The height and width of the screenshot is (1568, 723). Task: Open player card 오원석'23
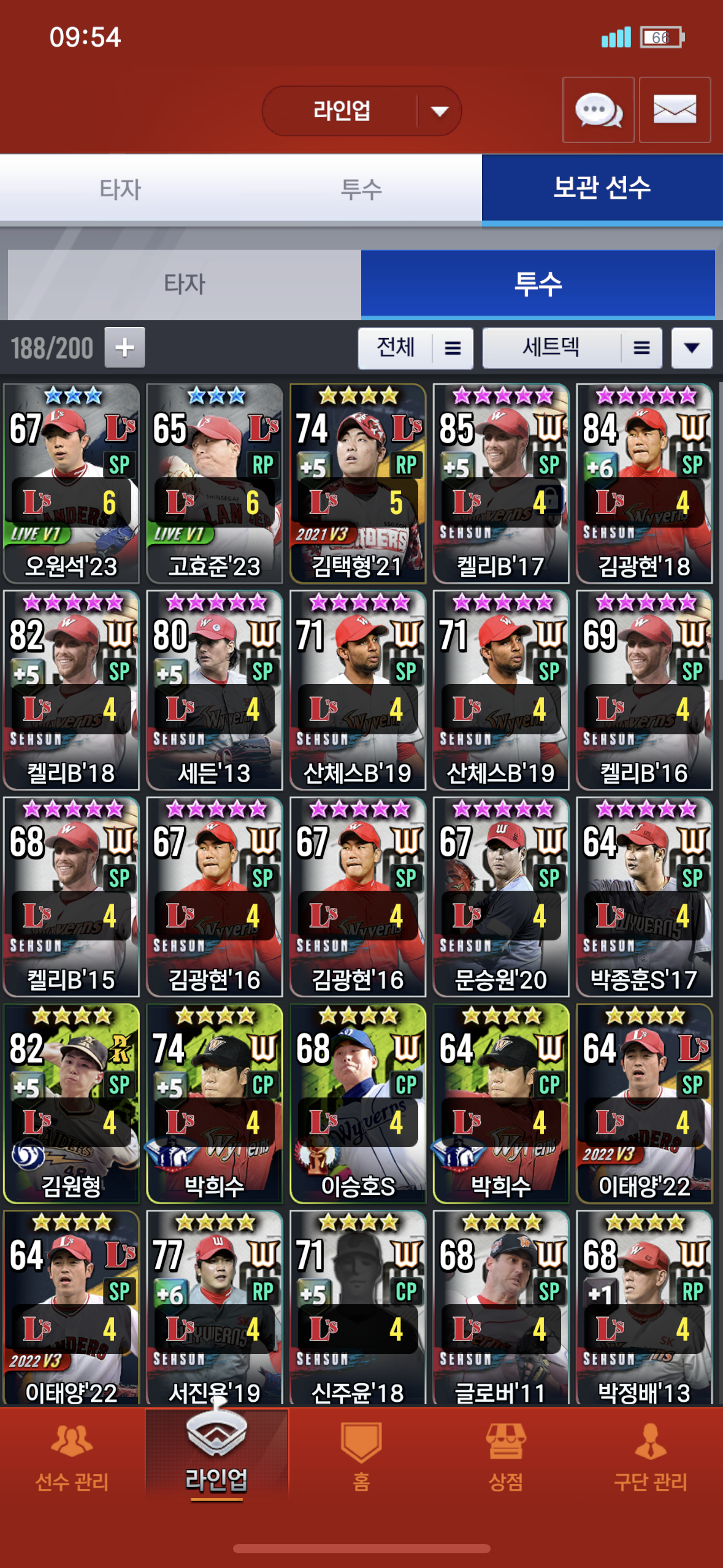coord(71,483)
